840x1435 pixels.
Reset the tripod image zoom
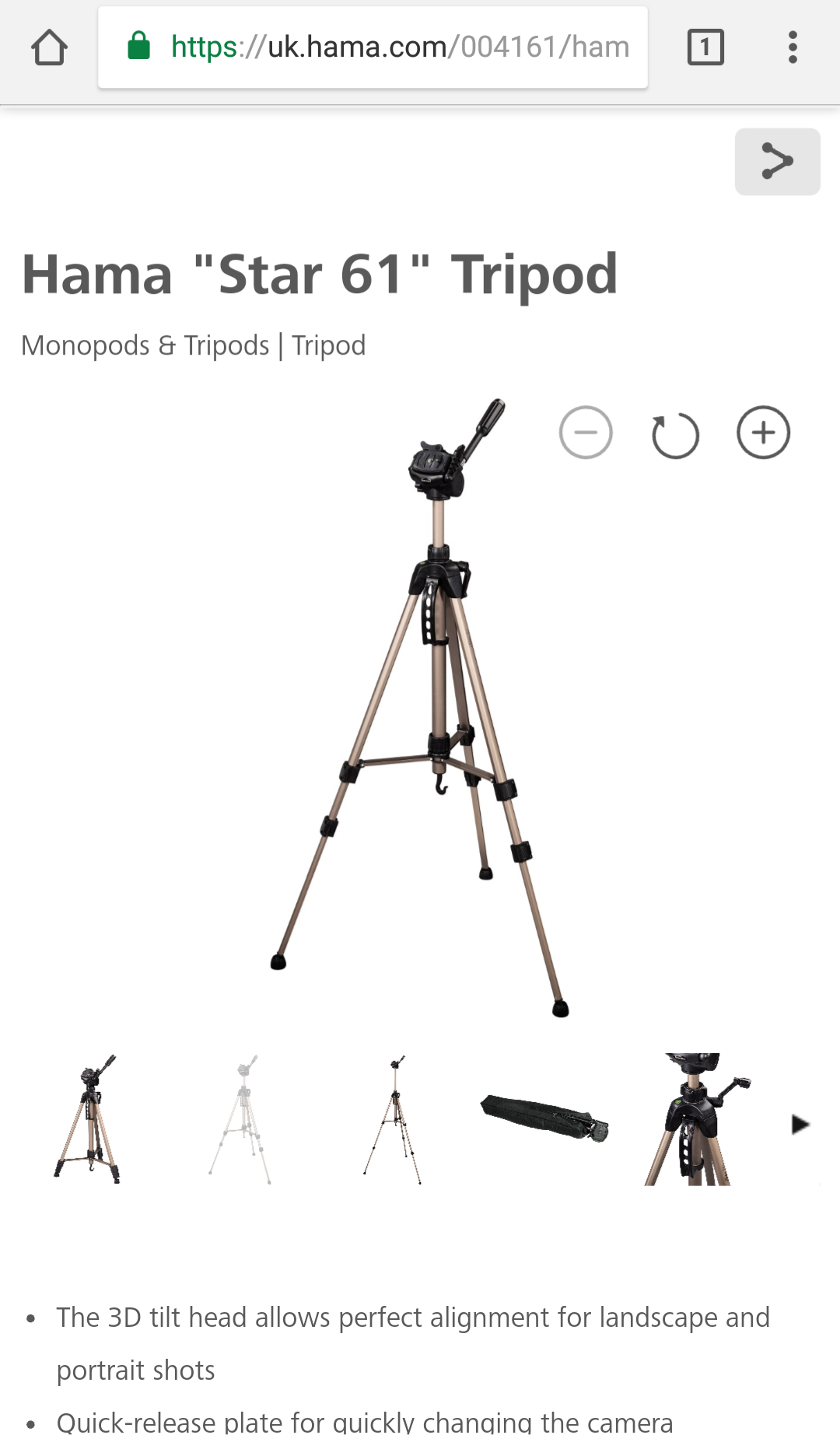675,434
